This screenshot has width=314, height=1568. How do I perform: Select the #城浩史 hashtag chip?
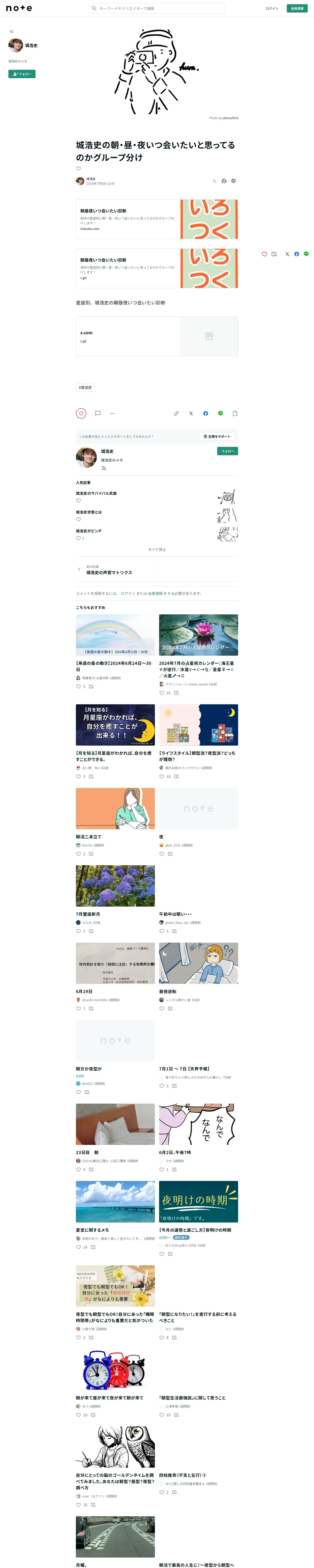[85, 387]
